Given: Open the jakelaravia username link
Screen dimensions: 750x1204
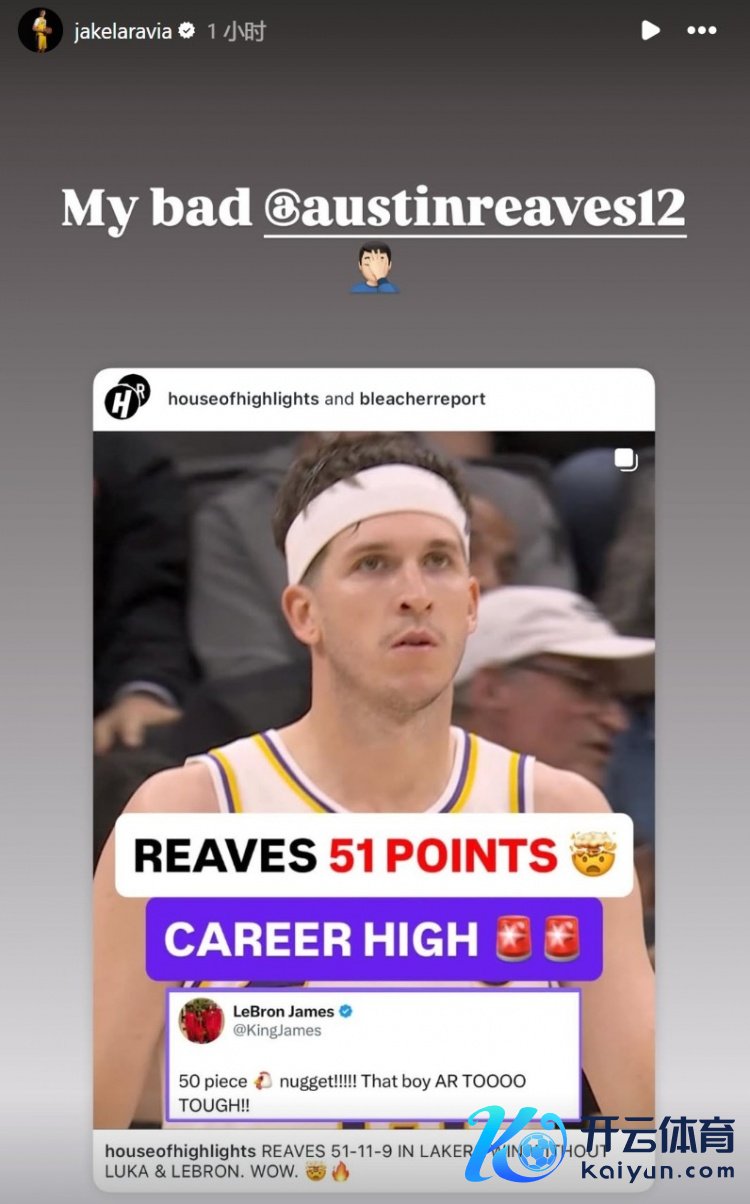Looking at the screenshot, I should [121, 32].
